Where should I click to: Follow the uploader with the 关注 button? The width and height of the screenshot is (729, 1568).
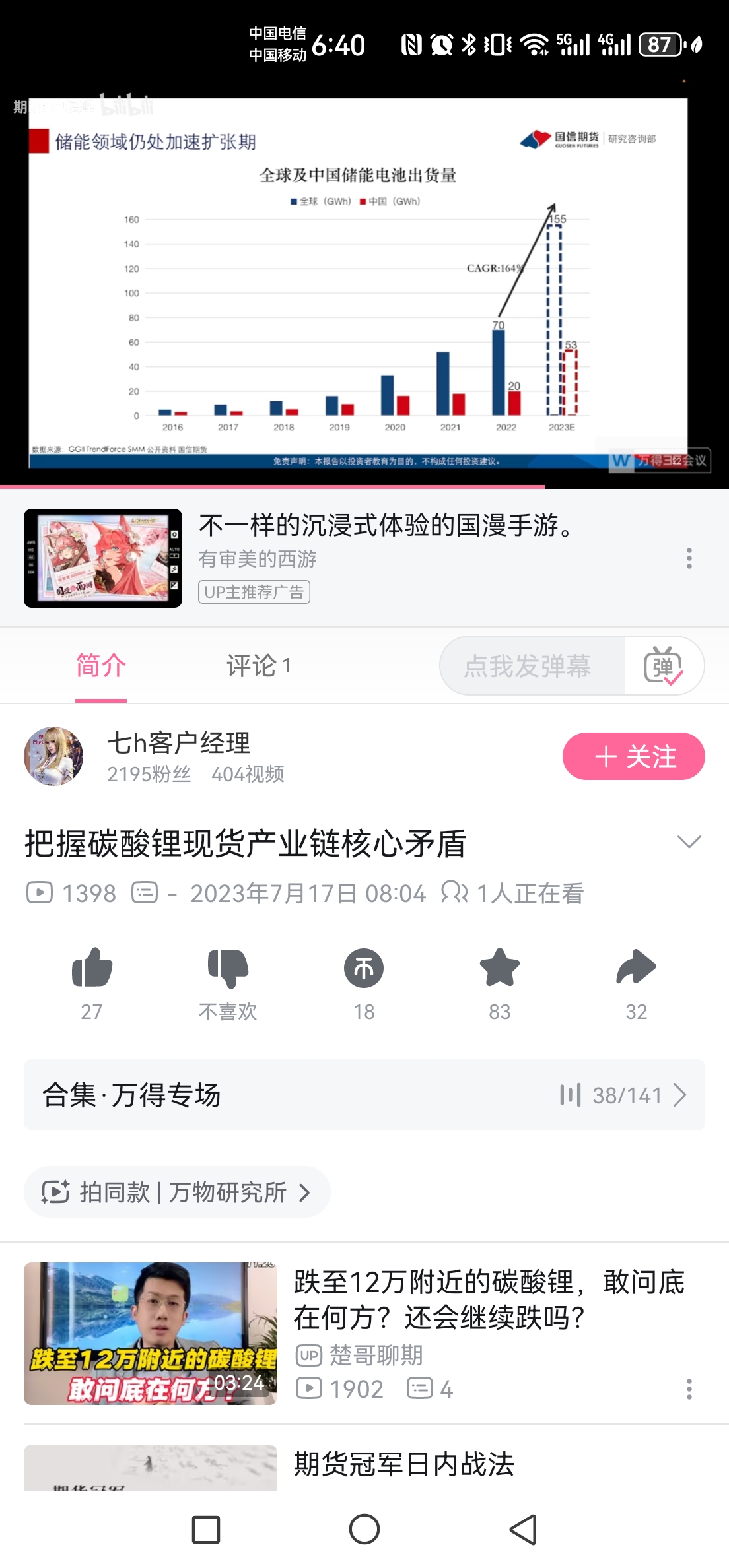click(632, 756)
